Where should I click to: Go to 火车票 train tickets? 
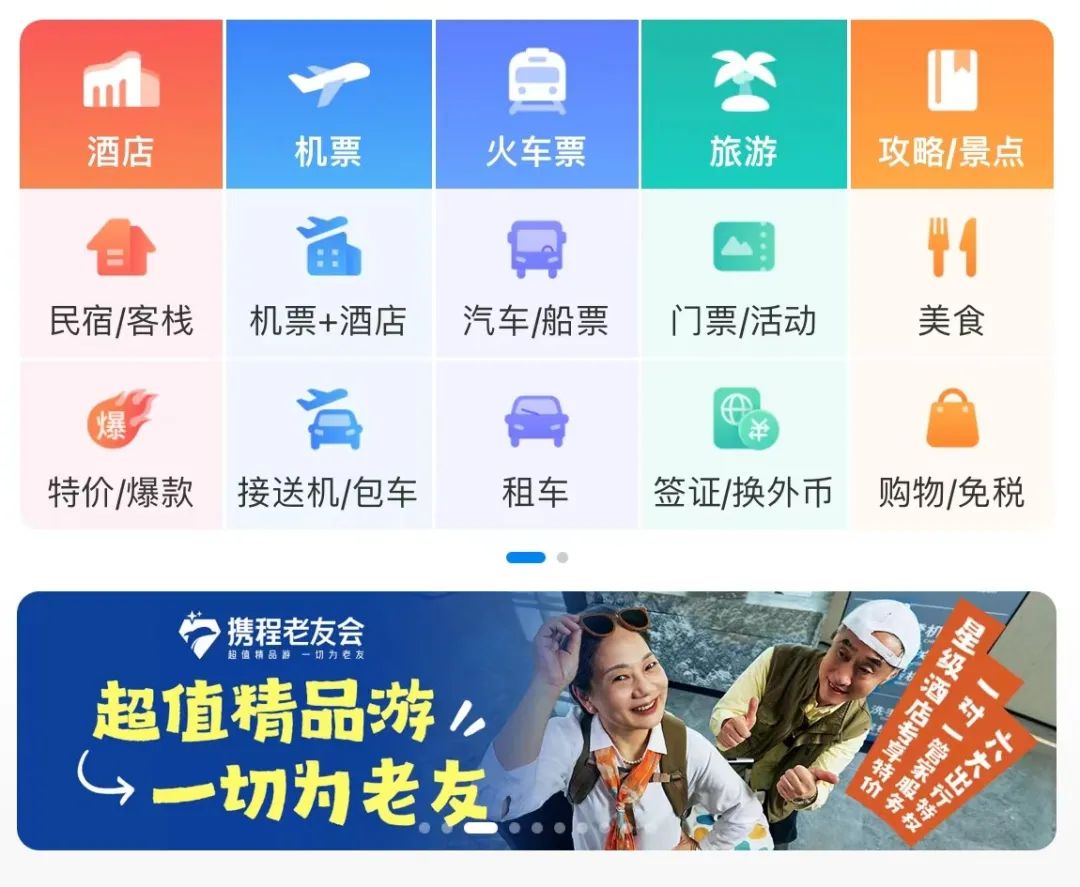pos(536,106)
